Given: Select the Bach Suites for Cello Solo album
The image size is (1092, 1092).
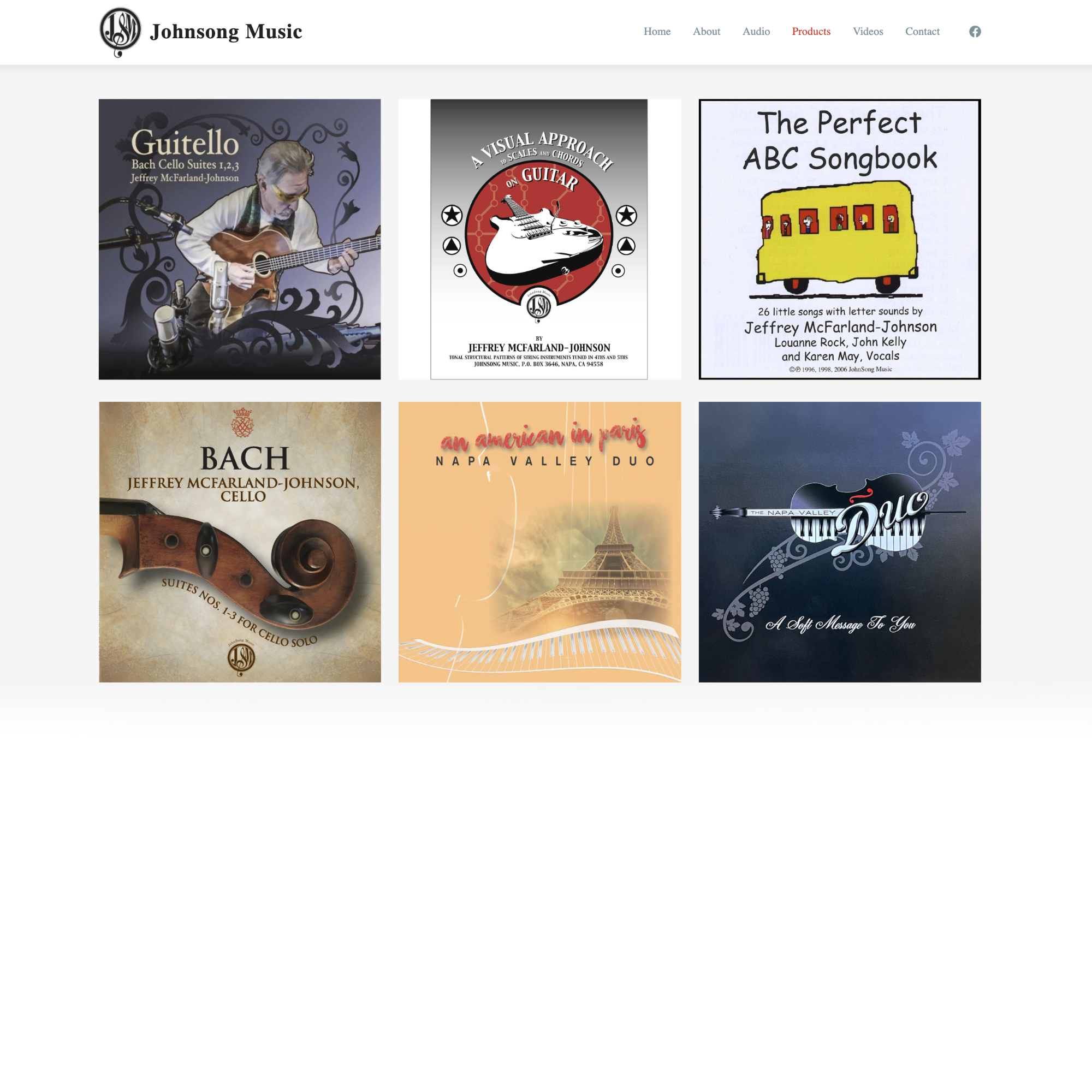Looking at the screenshot, I should (x=240, y=542).
